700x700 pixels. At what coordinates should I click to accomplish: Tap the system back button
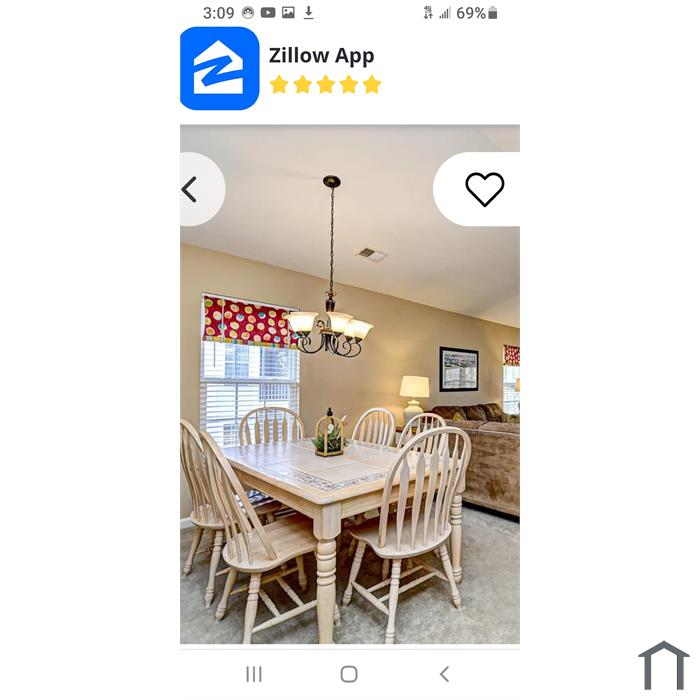(x=444, y=674)
